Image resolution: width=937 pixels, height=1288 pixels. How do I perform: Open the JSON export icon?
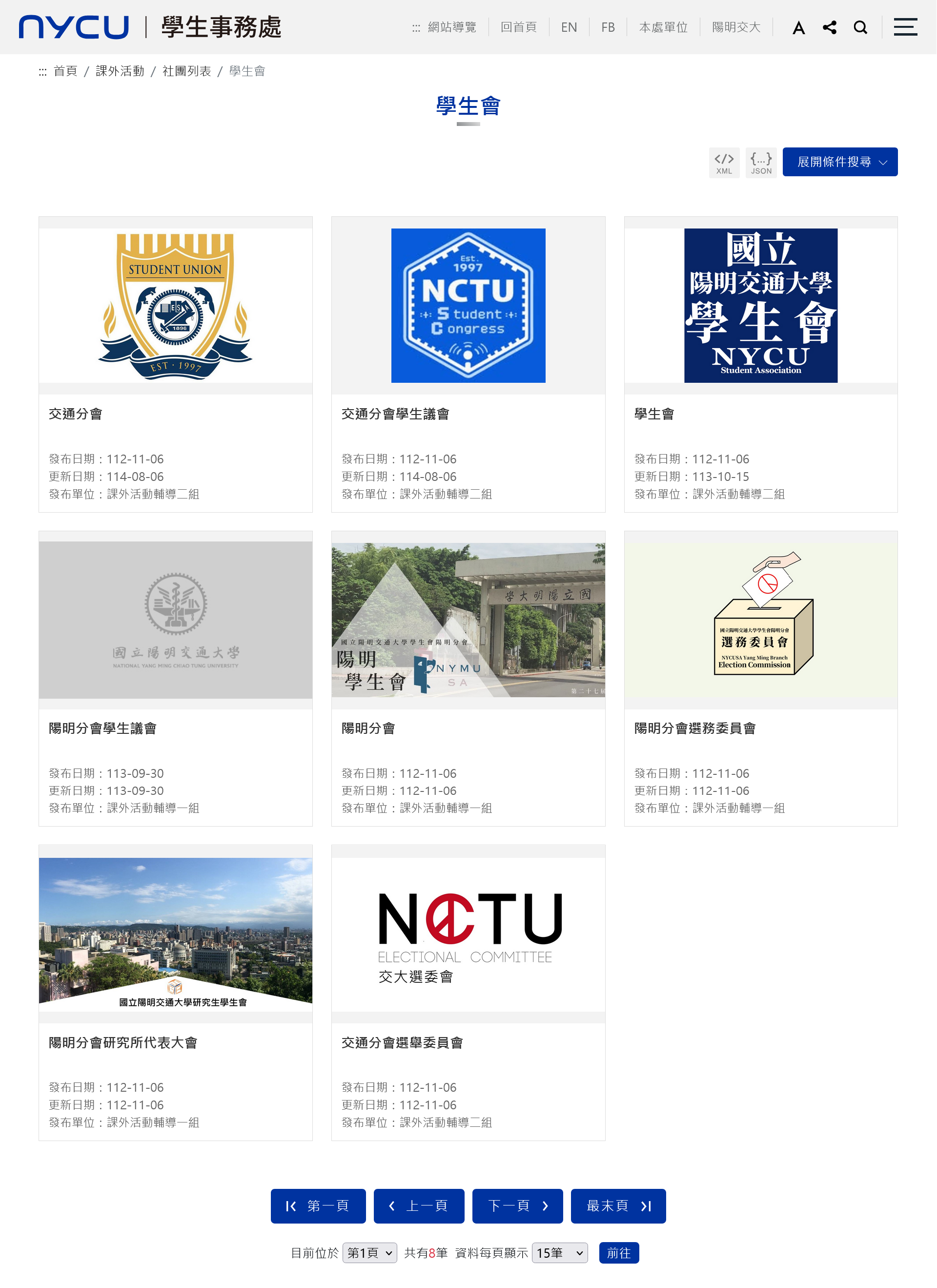[x=760, y=163]
